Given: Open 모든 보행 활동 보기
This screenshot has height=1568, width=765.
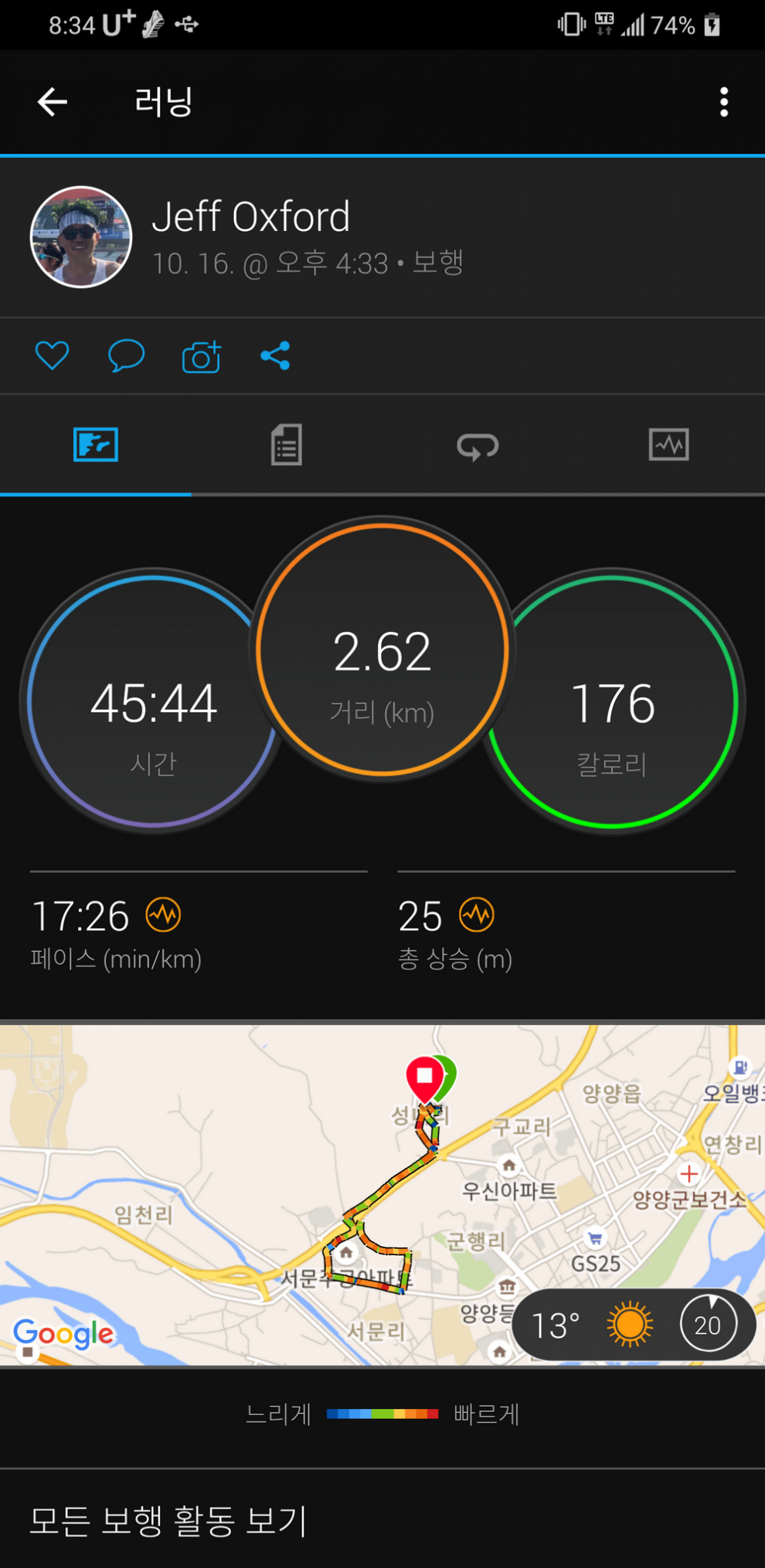Looking at the screenshot, I should 168,1521.
